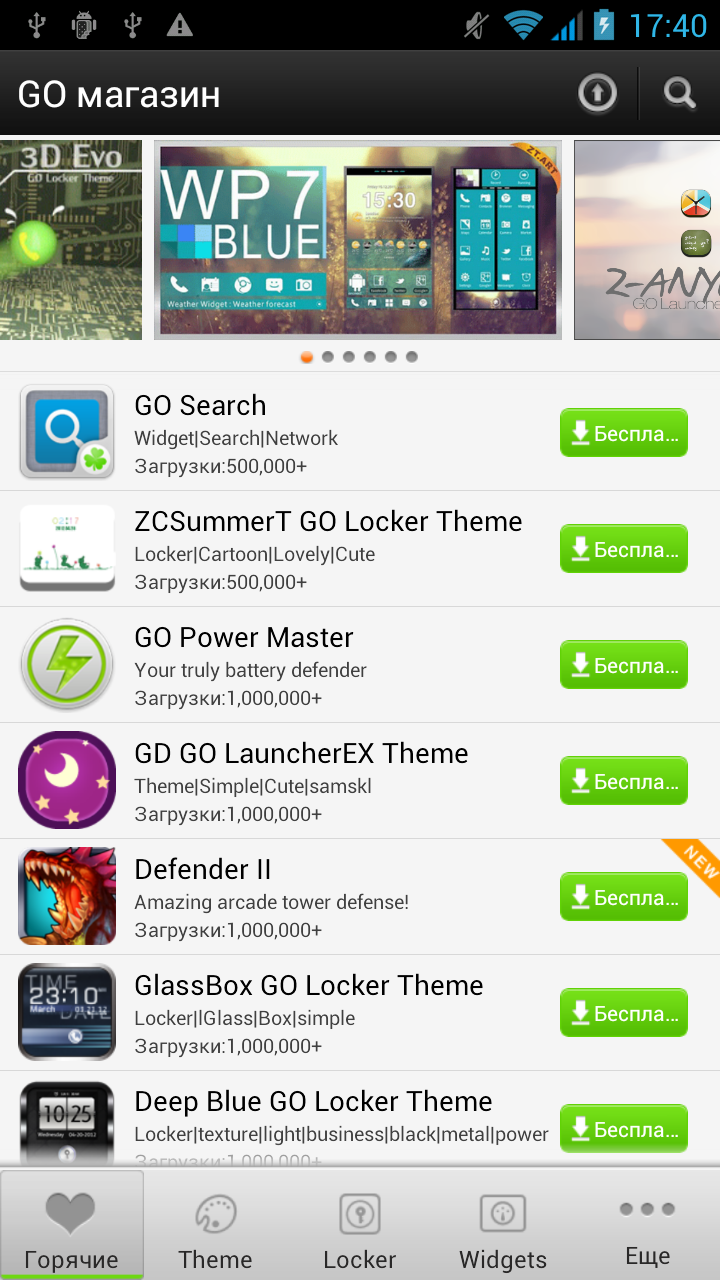720x1280 pixels.
Task: Download GlassBox GO Locker Theme for free
Action: (x=624, y=1013)
